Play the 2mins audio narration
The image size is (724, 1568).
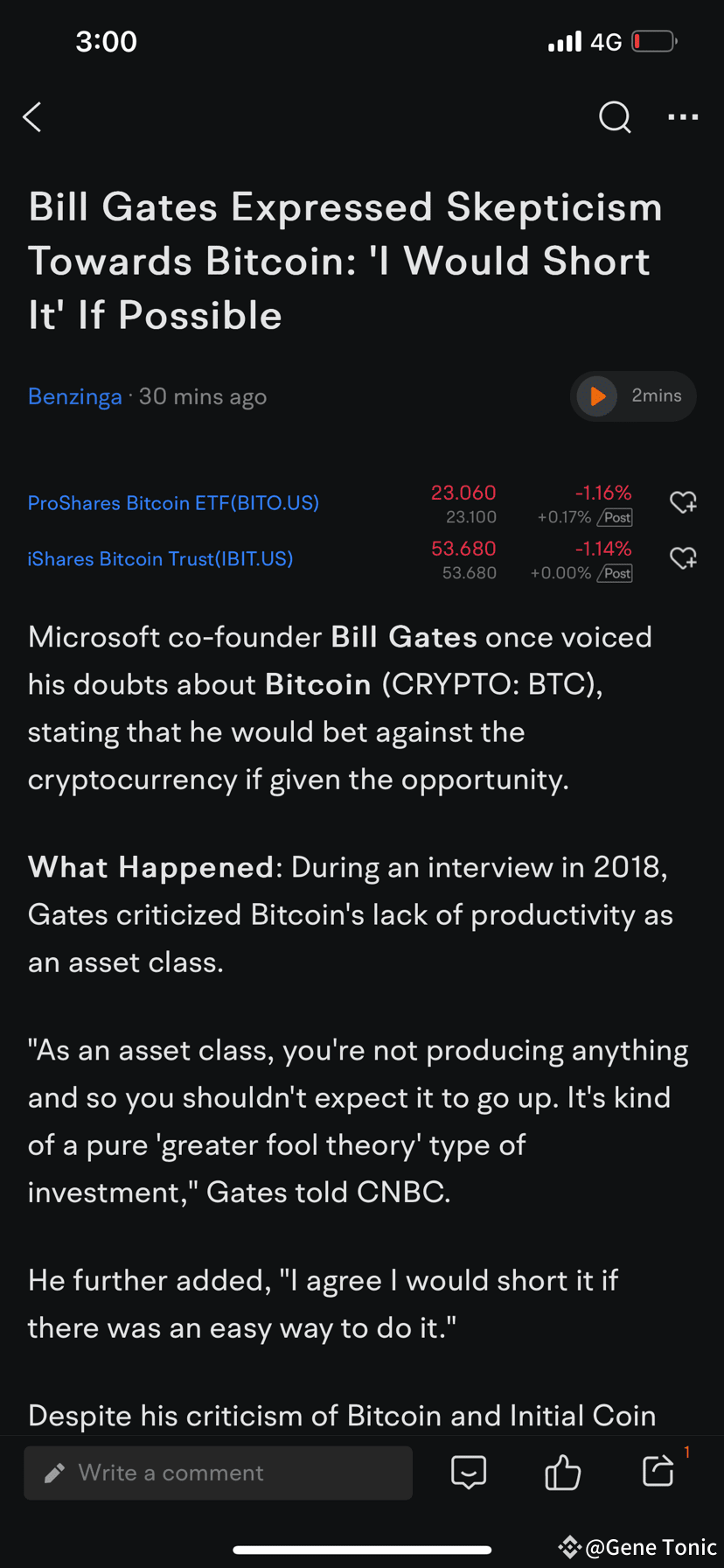[x=631, y=395]
